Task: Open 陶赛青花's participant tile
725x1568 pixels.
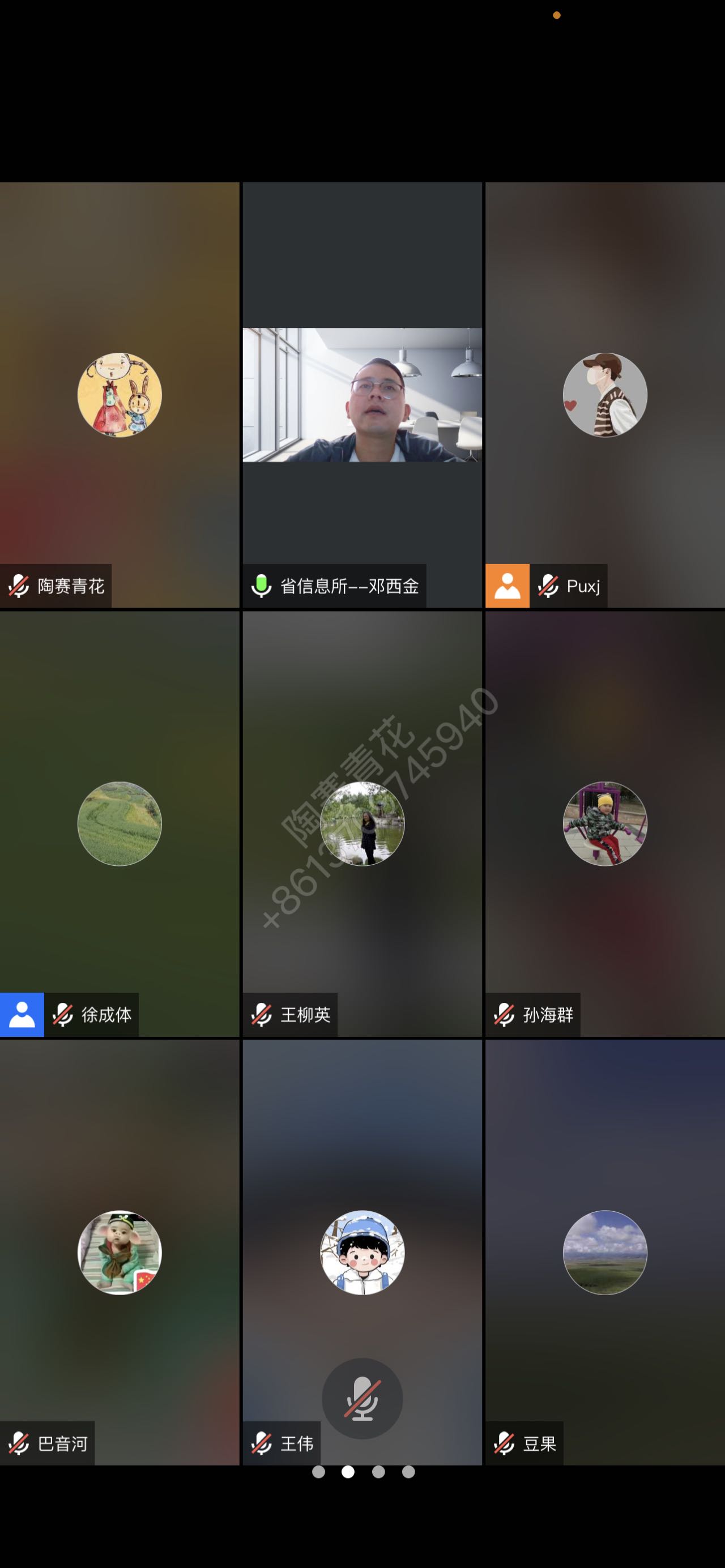Action: click(120, 395)
